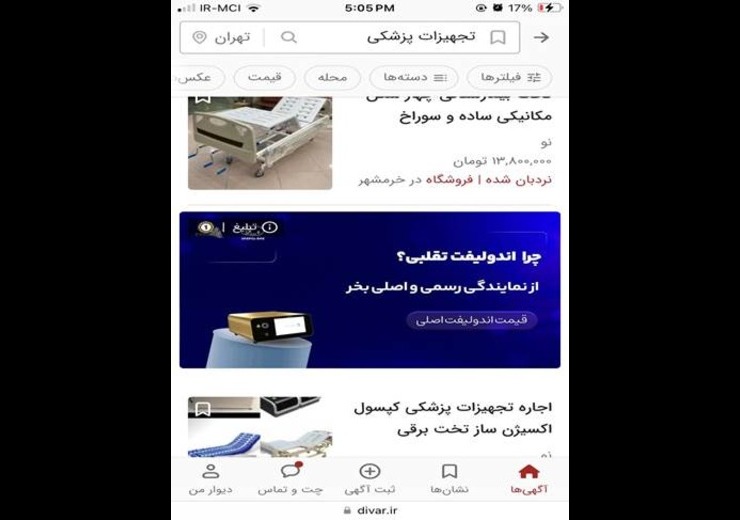Bookmark the اجاره تجهیزات پزشکی listing
Screen dimensions: 740x520
pyautogui.click(x=203, y=408)
